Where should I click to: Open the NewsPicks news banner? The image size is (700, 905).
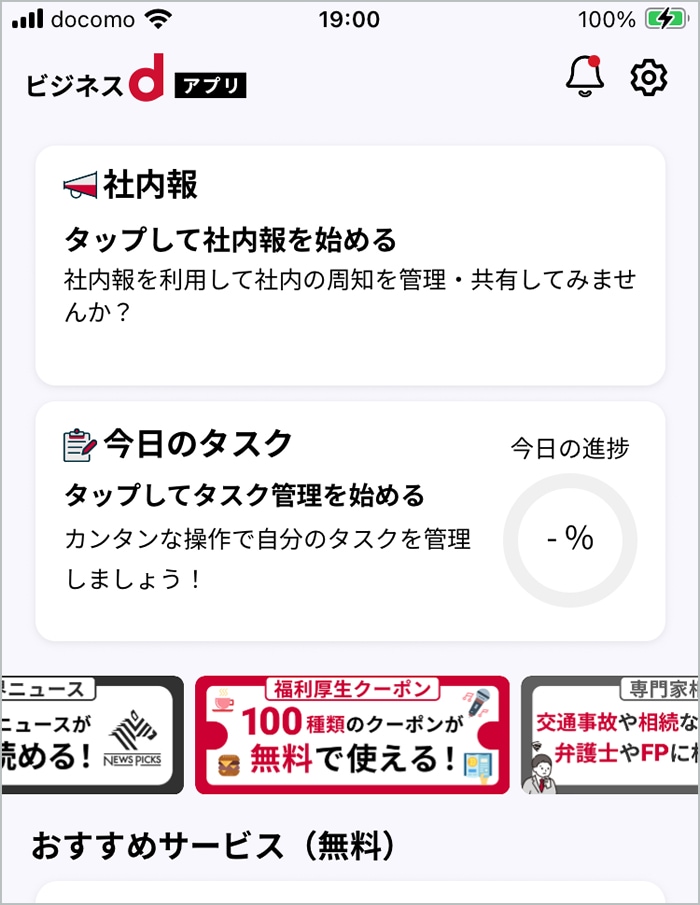click(92, 736)
